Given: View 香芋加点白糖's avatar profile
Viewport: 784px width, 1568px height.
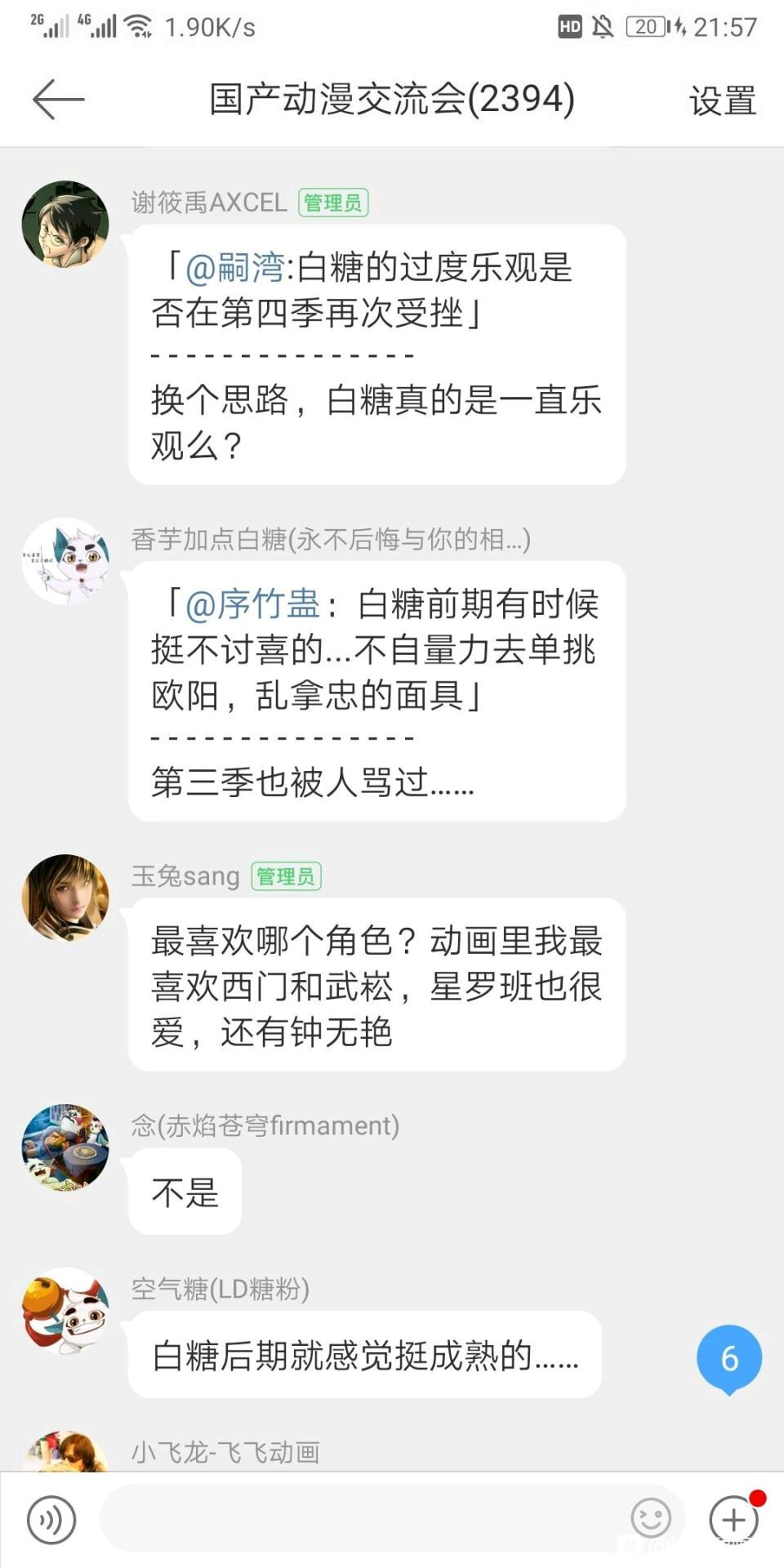Looking at the screenshot, I should tap(65, 561).
